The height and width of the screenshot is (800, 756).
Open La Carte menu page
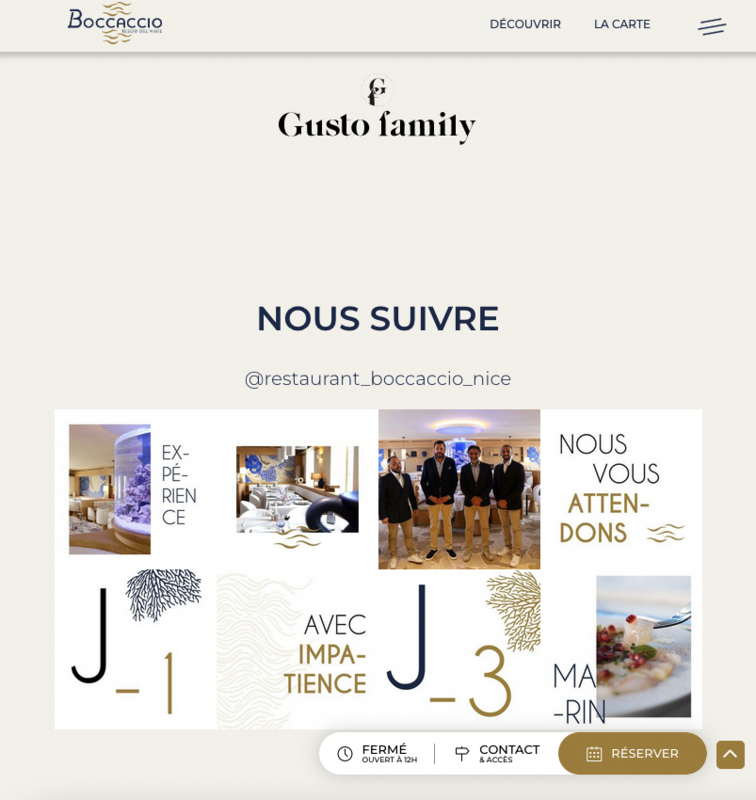[622, 24]
